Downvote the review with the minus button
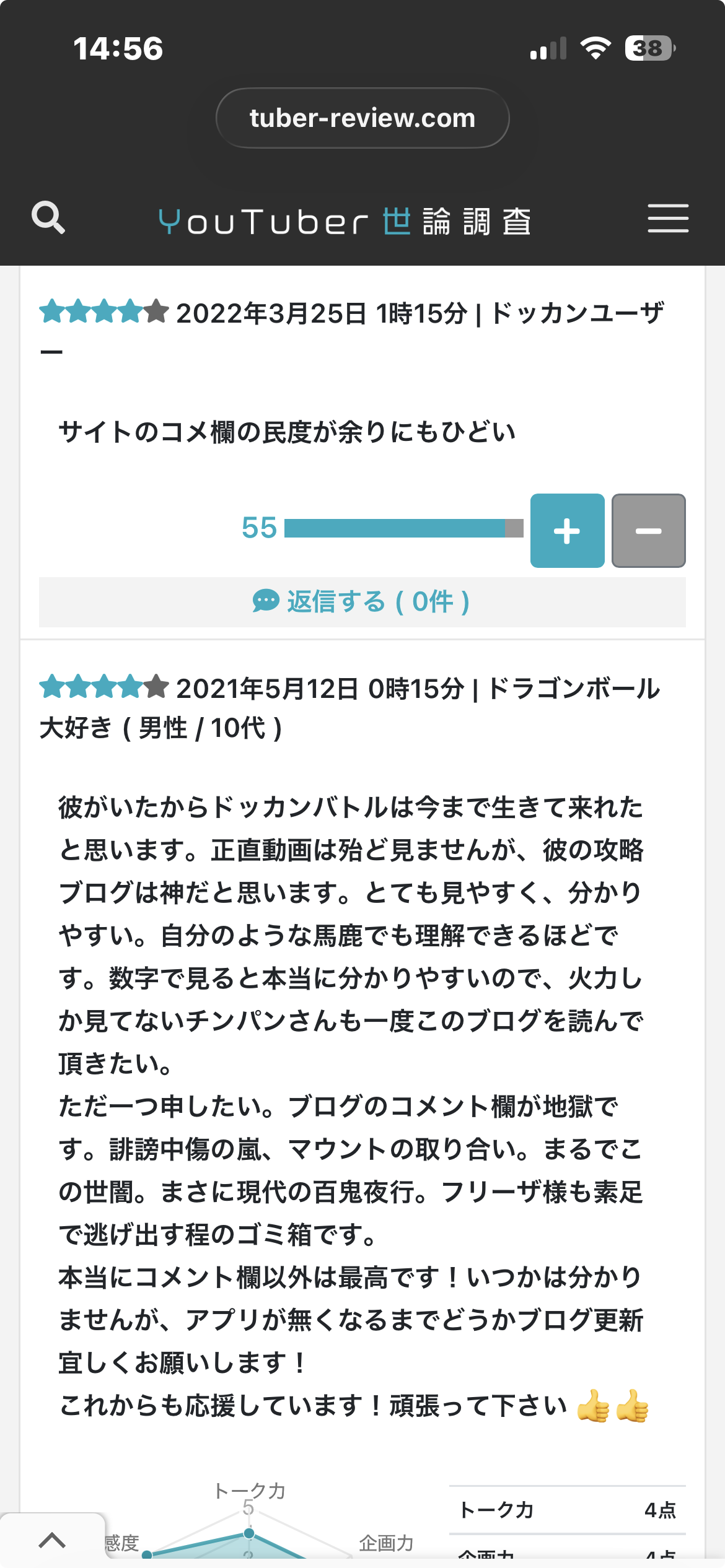This screenshot has width=725, height=1568. 648,531
